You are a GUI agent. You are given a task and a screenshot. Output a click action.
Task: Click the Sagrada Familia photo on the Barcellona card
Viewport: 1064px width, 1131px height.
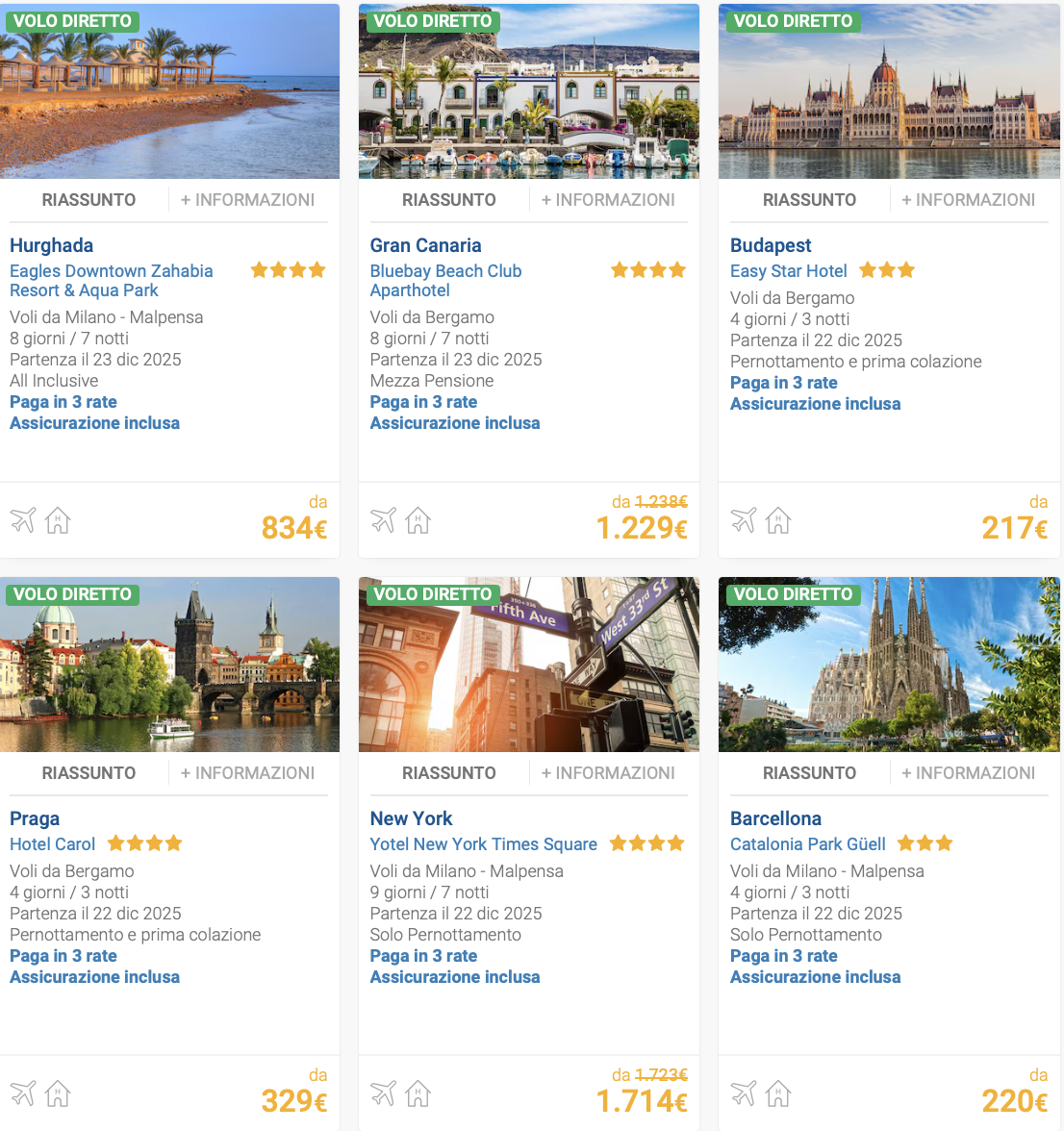[x=888, y=664]
